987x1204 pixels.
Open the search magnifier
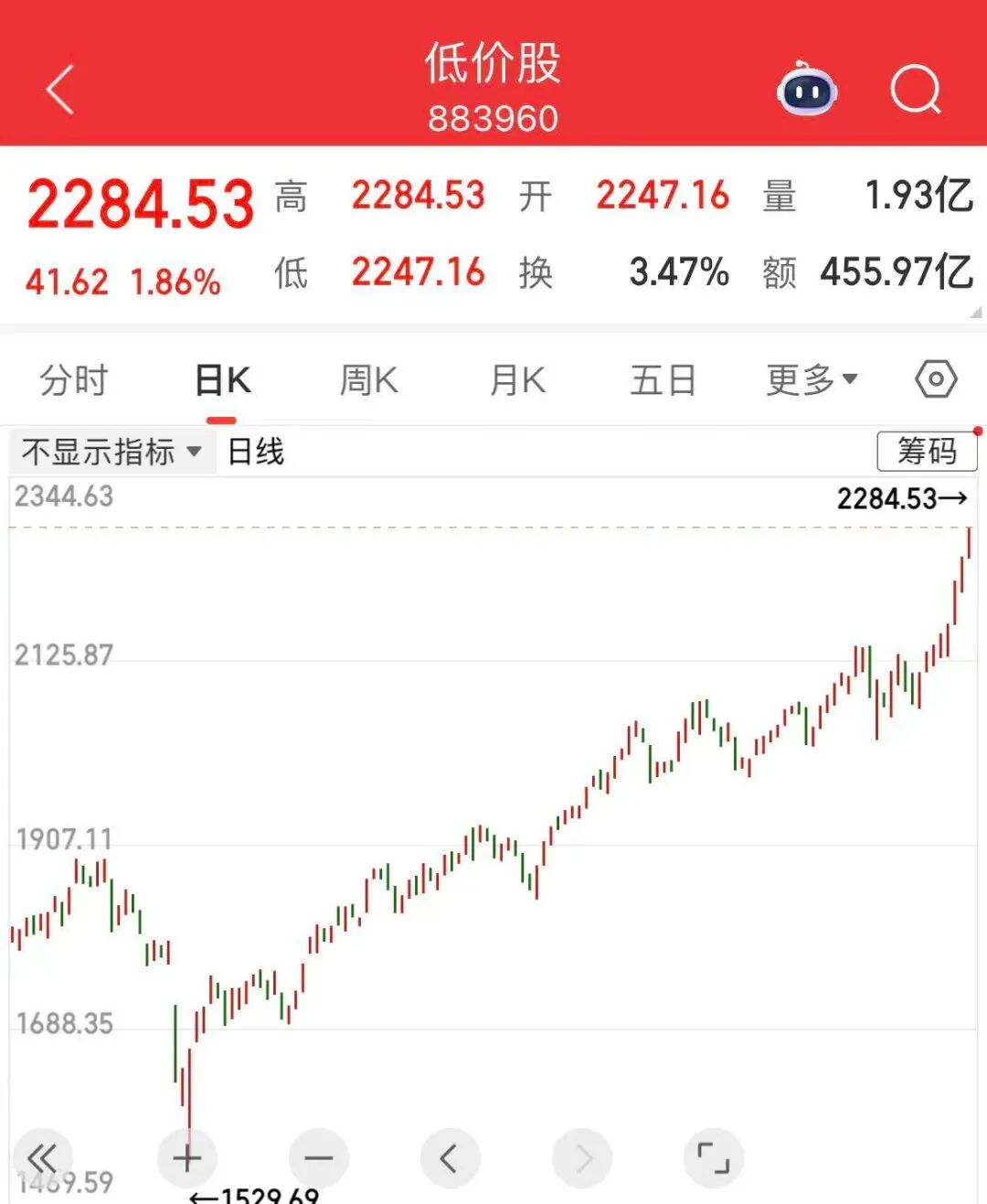[x=915, y=90]
